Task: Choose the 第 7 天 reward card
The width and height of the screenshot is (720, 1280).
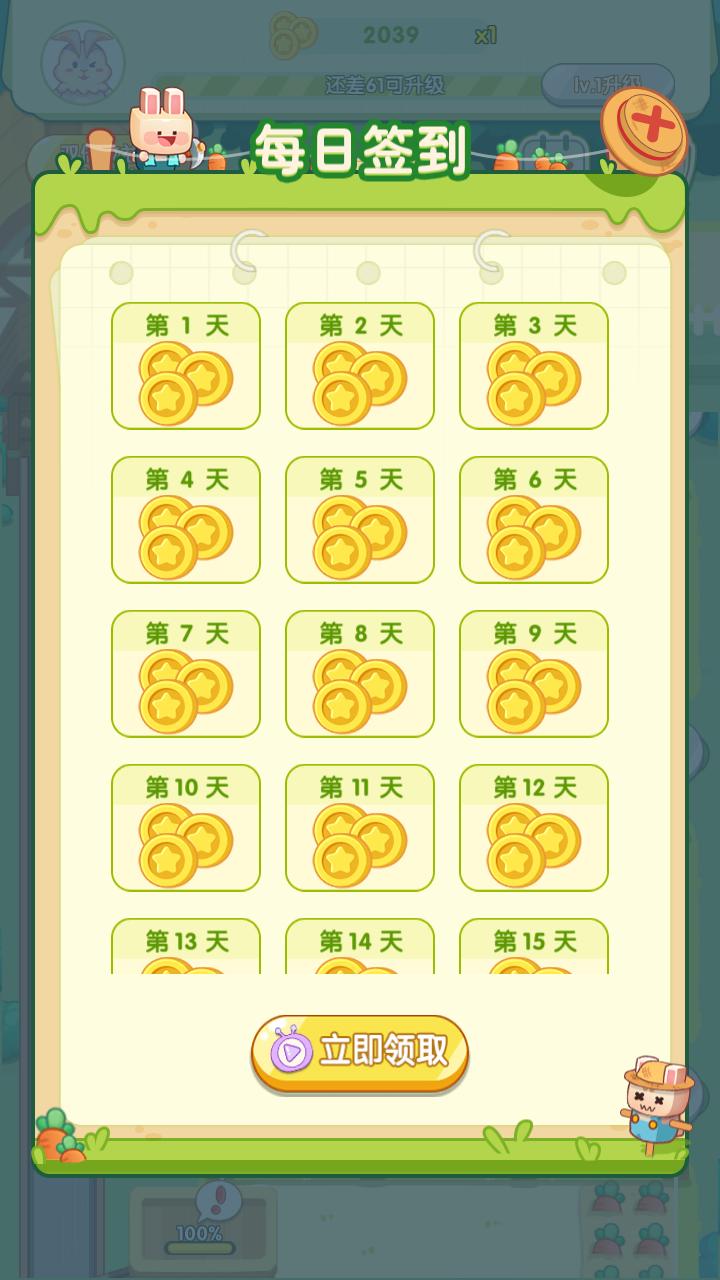Action: click(x=186, y=674)
